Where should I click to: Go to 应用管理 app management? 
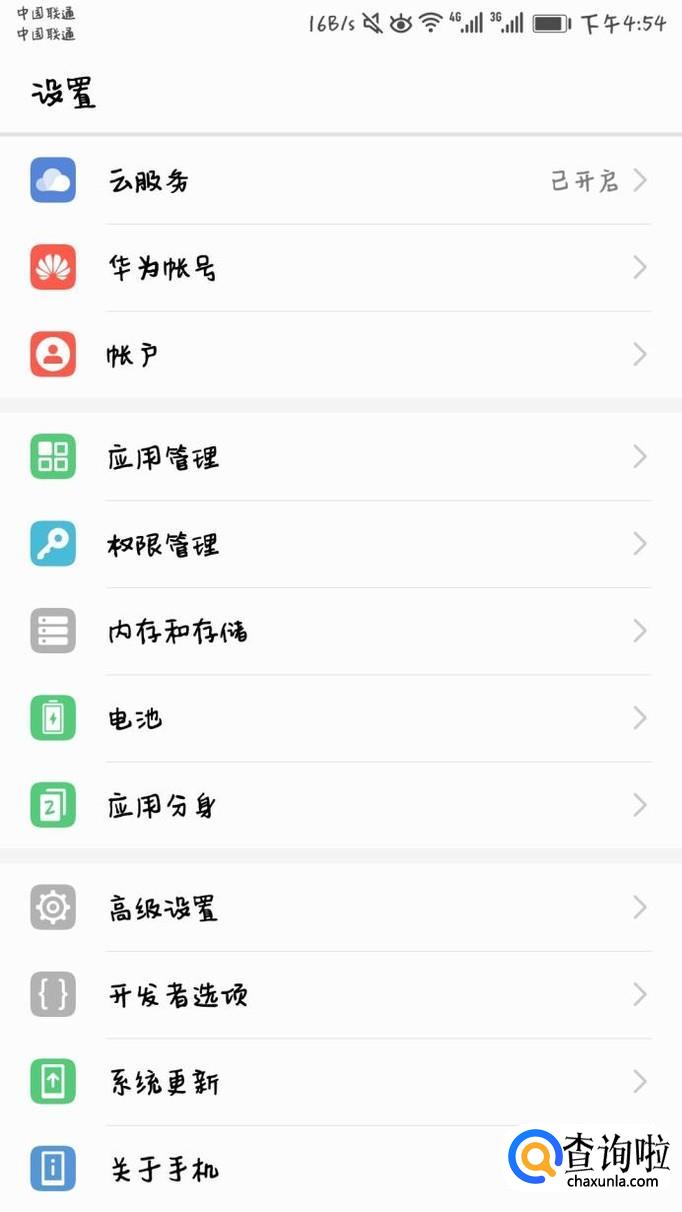pyautogui.click(x=340, y=457)
